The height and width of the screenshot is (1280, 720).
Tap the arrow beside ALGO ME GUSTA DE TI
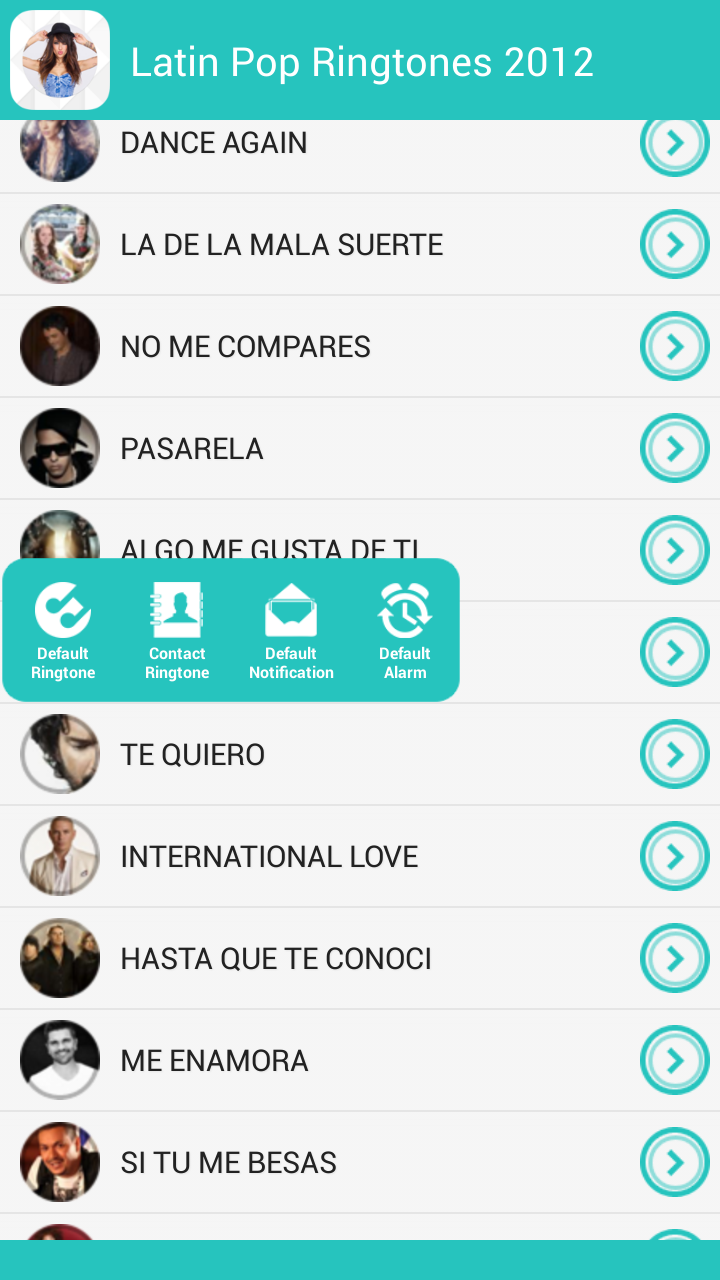coord(675,550)
